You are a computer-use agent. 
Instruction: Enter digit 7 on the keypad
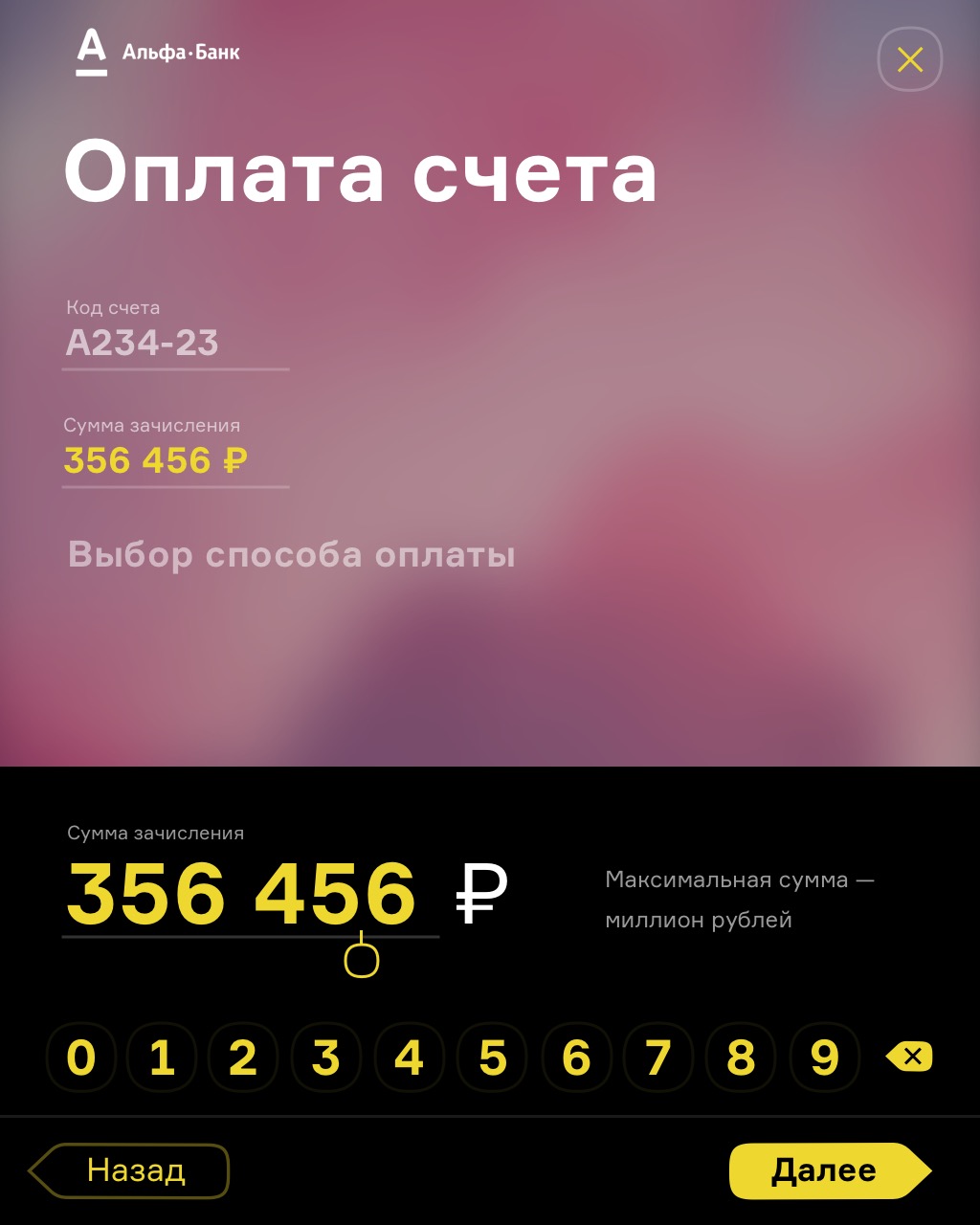pos(657,1058)
